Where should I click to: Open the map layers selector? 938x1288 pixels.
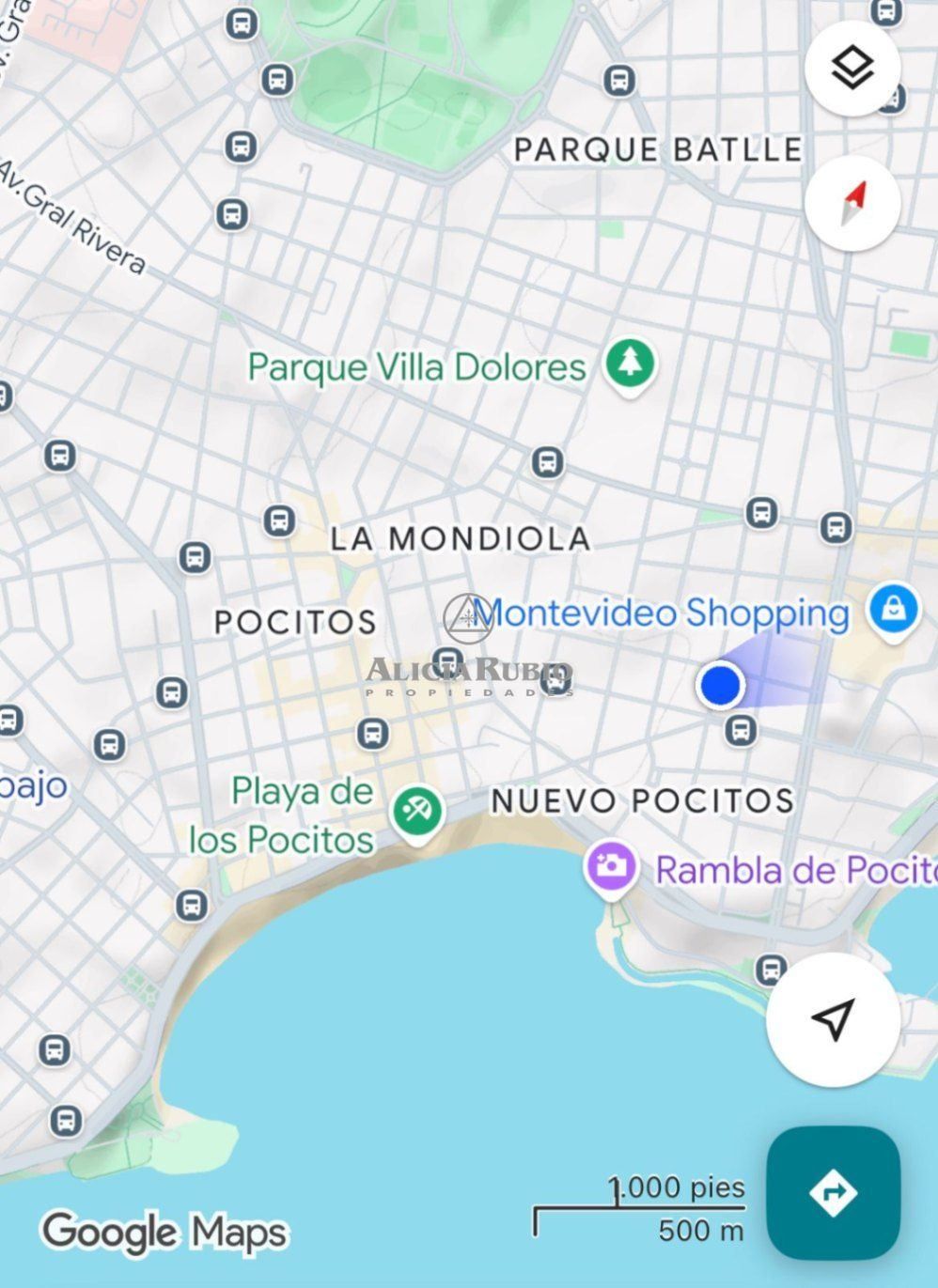click(852, 69)
